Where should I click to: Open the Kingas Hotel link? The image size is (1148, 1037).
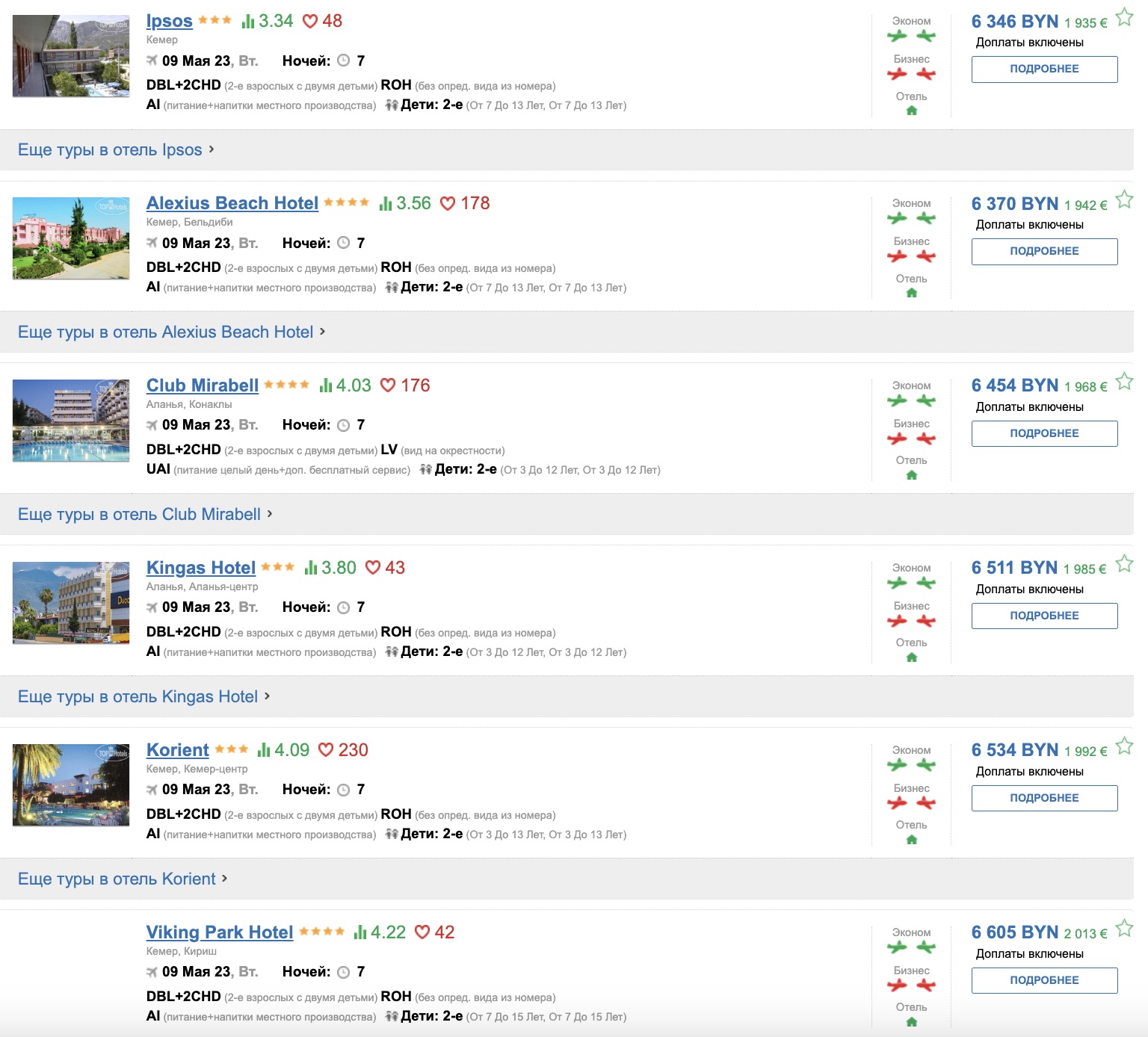click(x=200, y=568)
